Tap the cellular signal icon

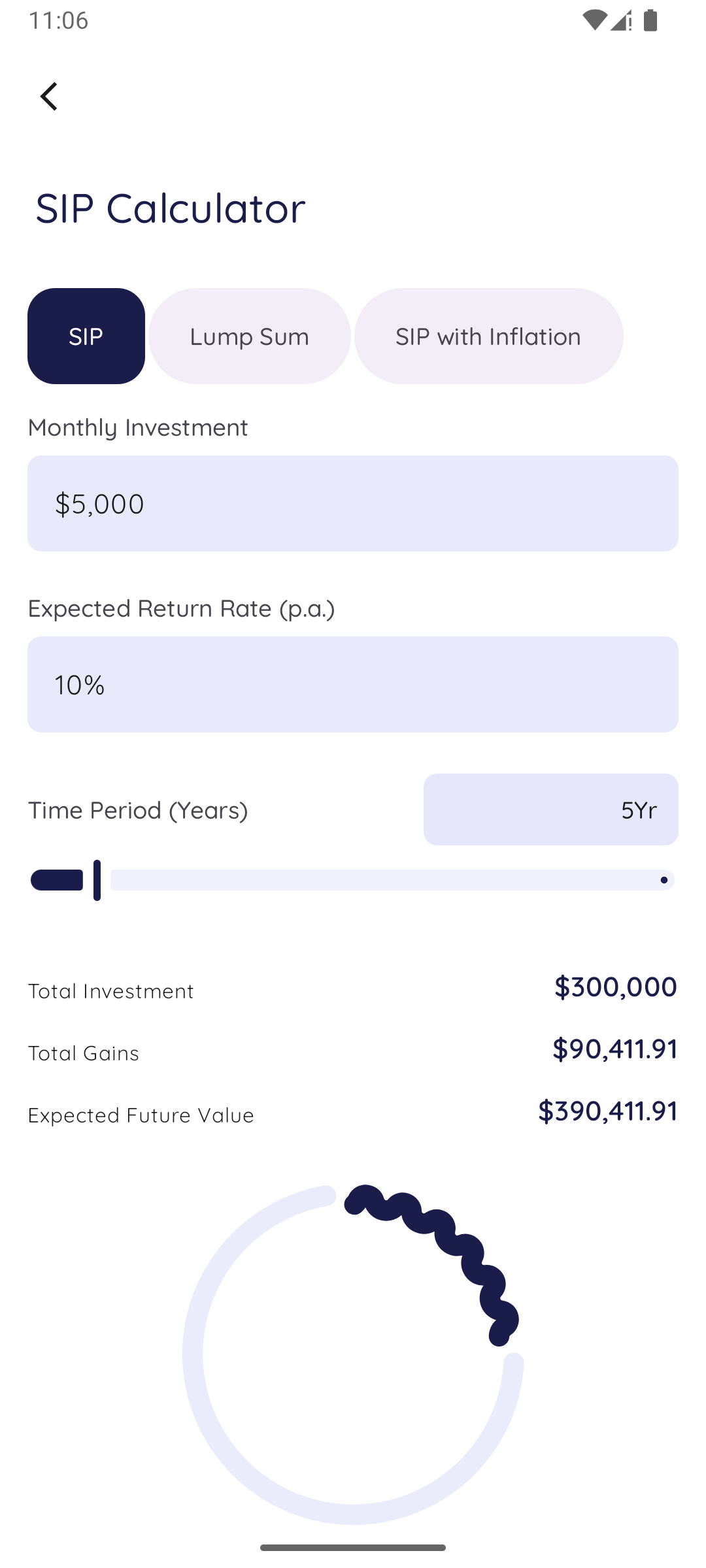(620, 22)
